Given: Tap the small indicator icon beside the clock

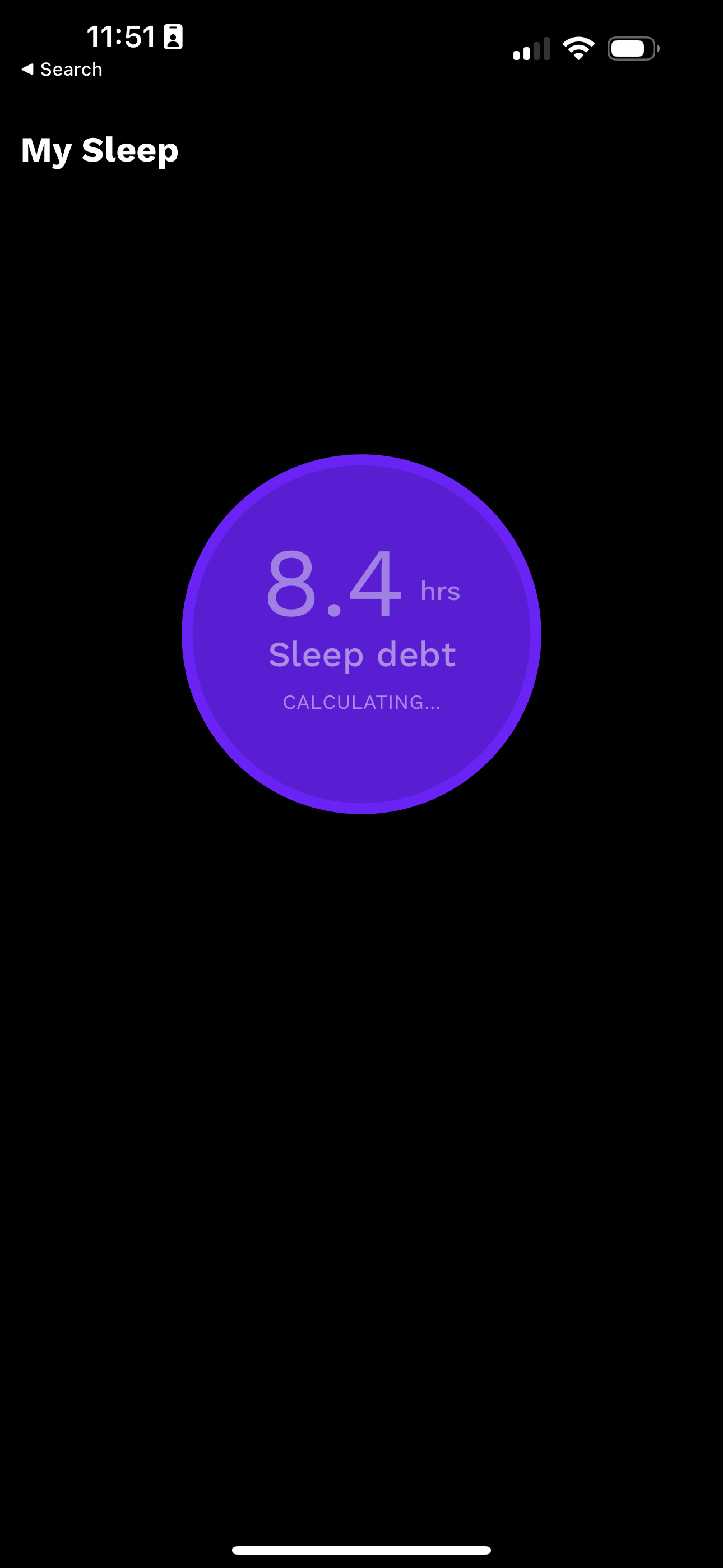Looking at the screenshot, I should coord(173,38).
